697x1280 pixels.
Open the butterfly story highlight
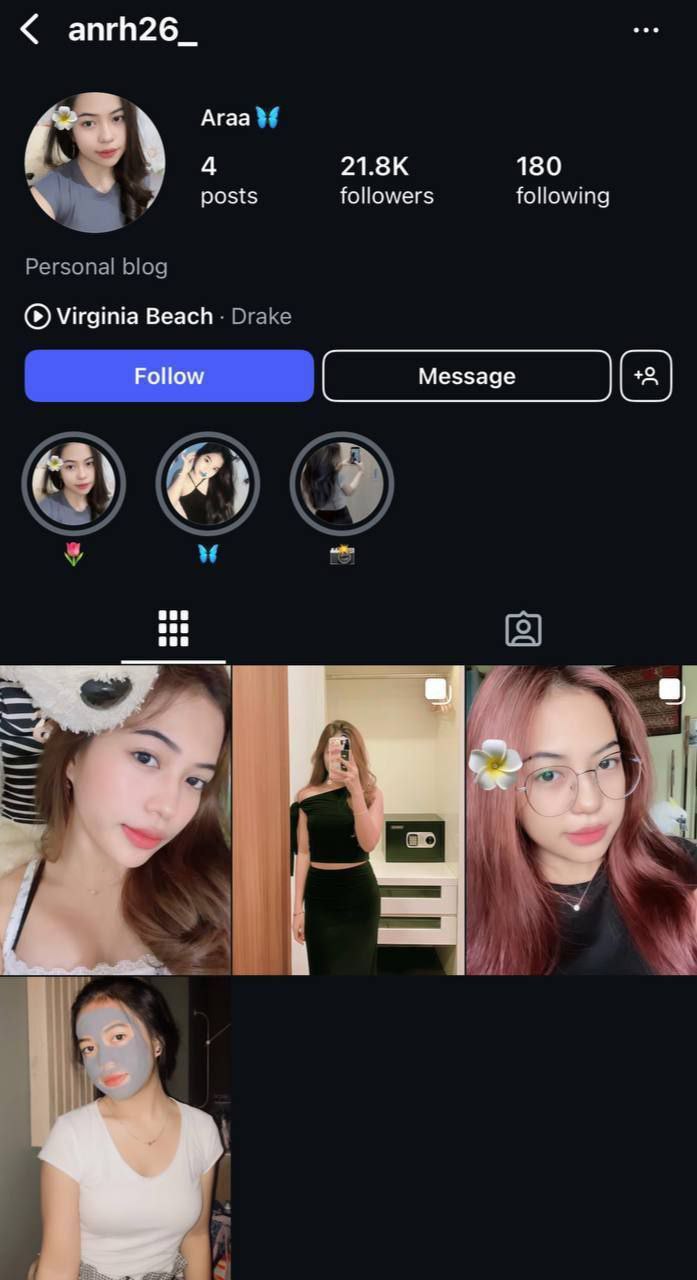coord(207,484)
